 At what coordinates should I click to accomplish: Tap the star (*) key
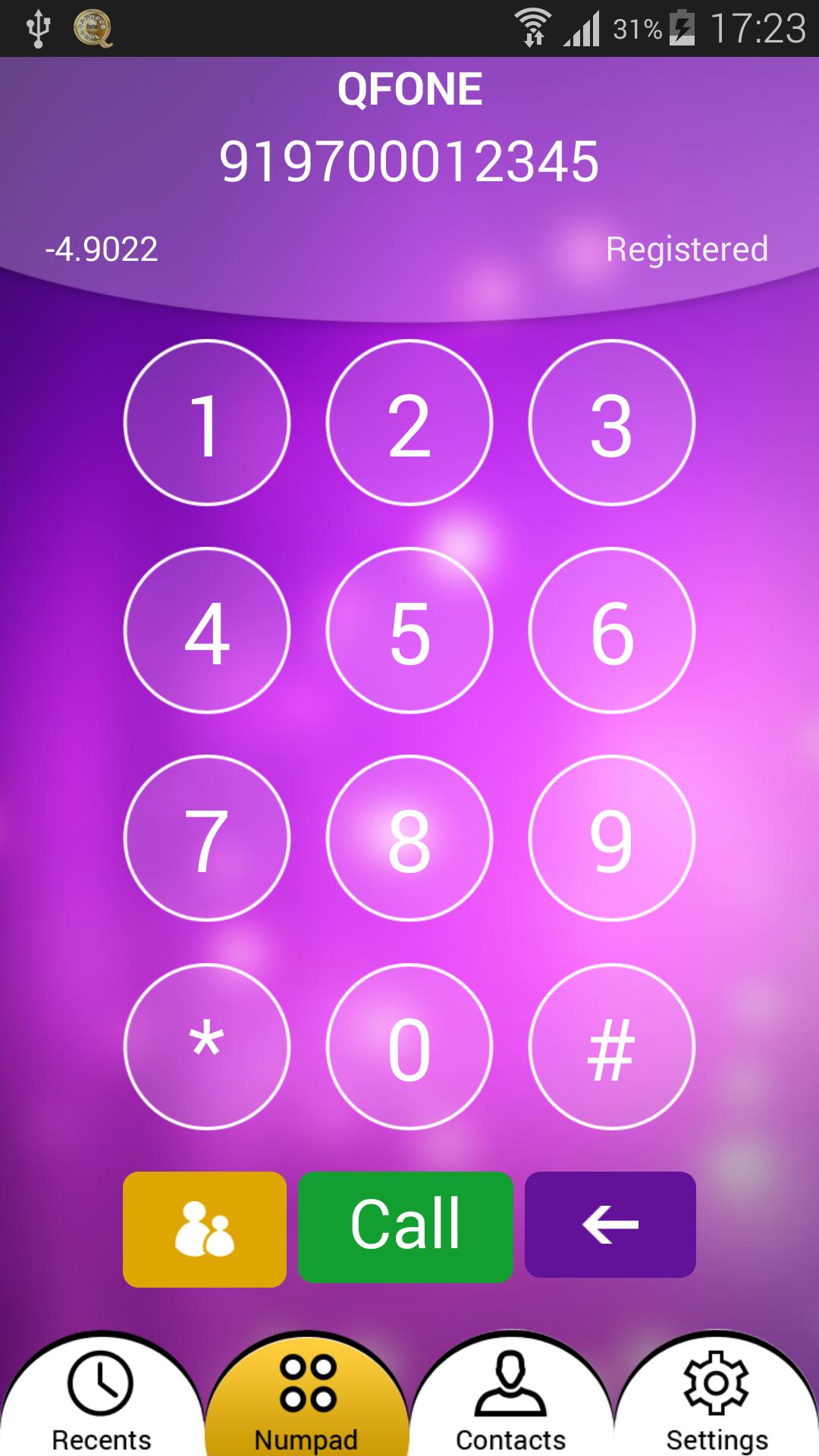tap(206, 1046)
